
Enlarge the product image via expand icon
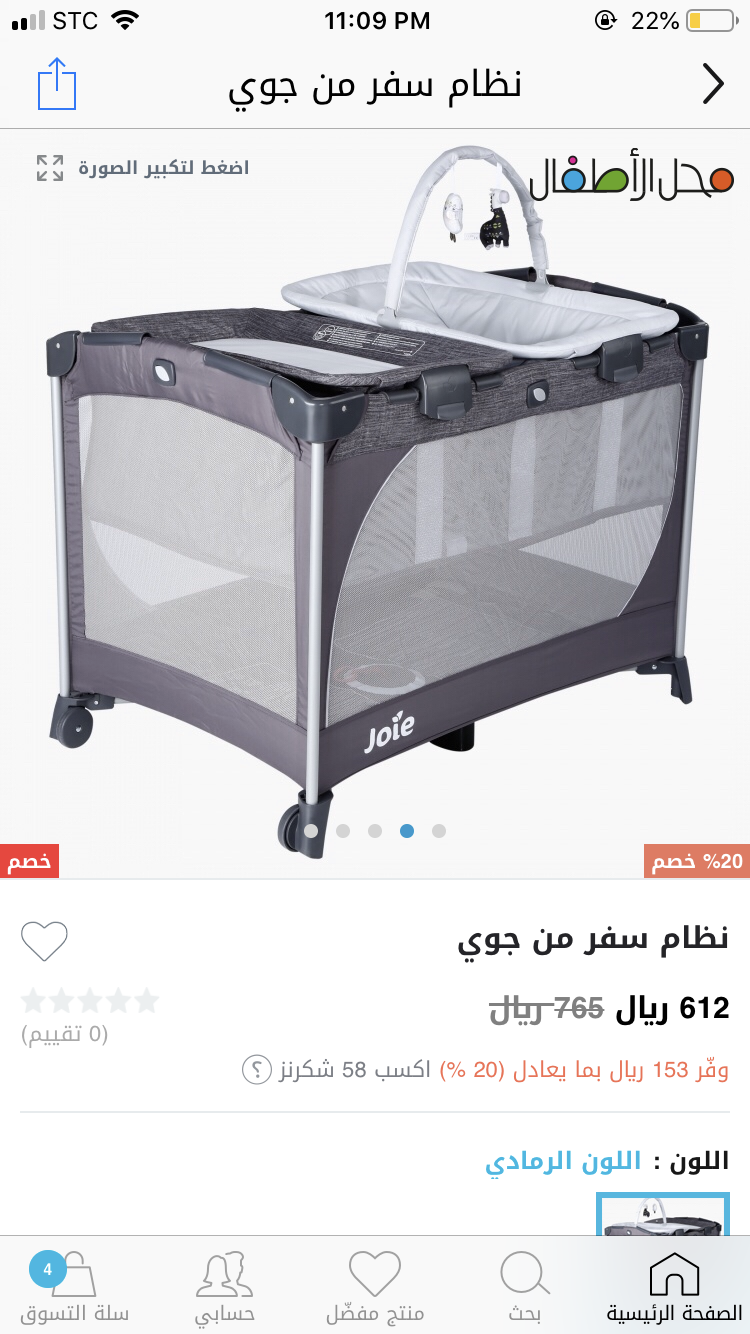50,168
